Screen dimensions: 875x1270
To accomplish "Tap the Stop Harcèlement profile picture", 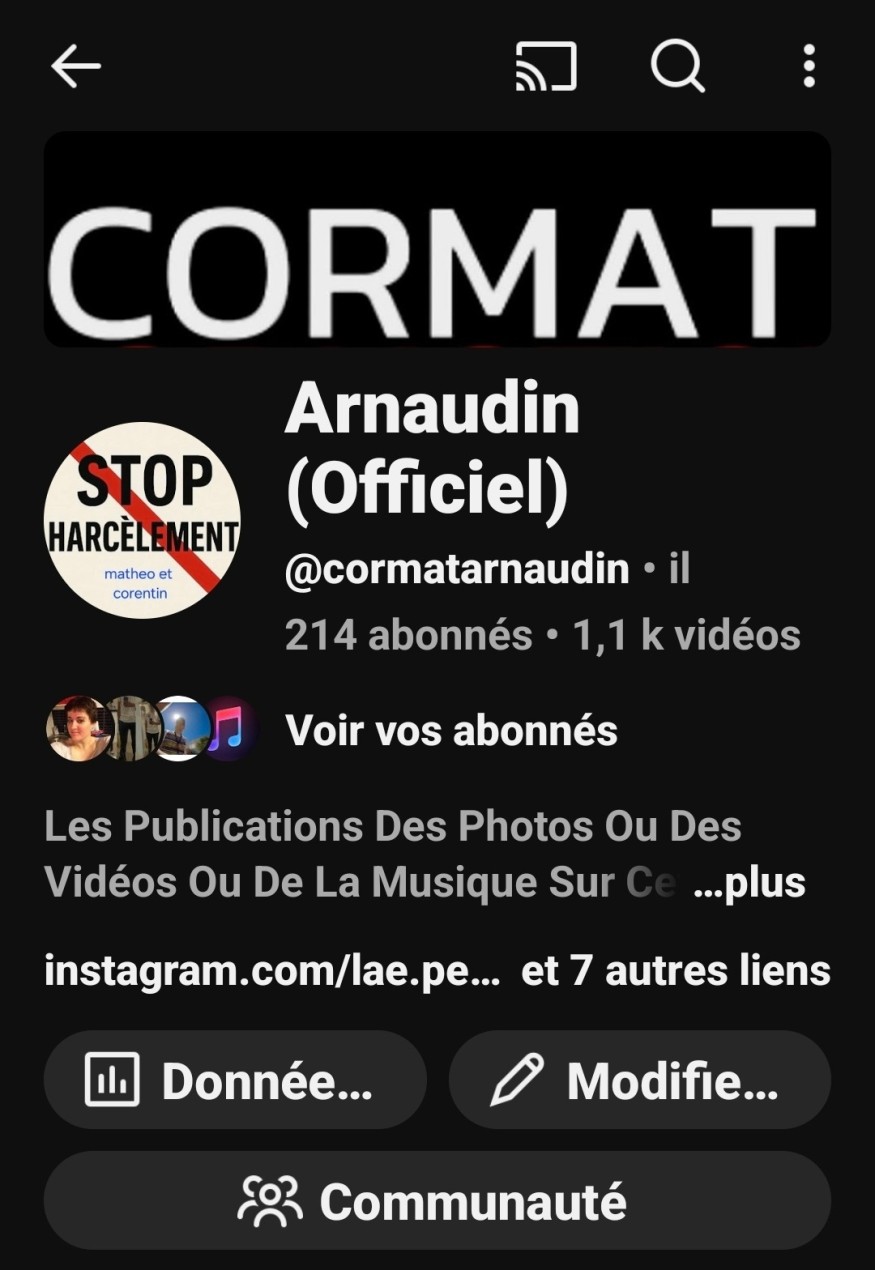I will pyautogui.click(x=143, y=520).
